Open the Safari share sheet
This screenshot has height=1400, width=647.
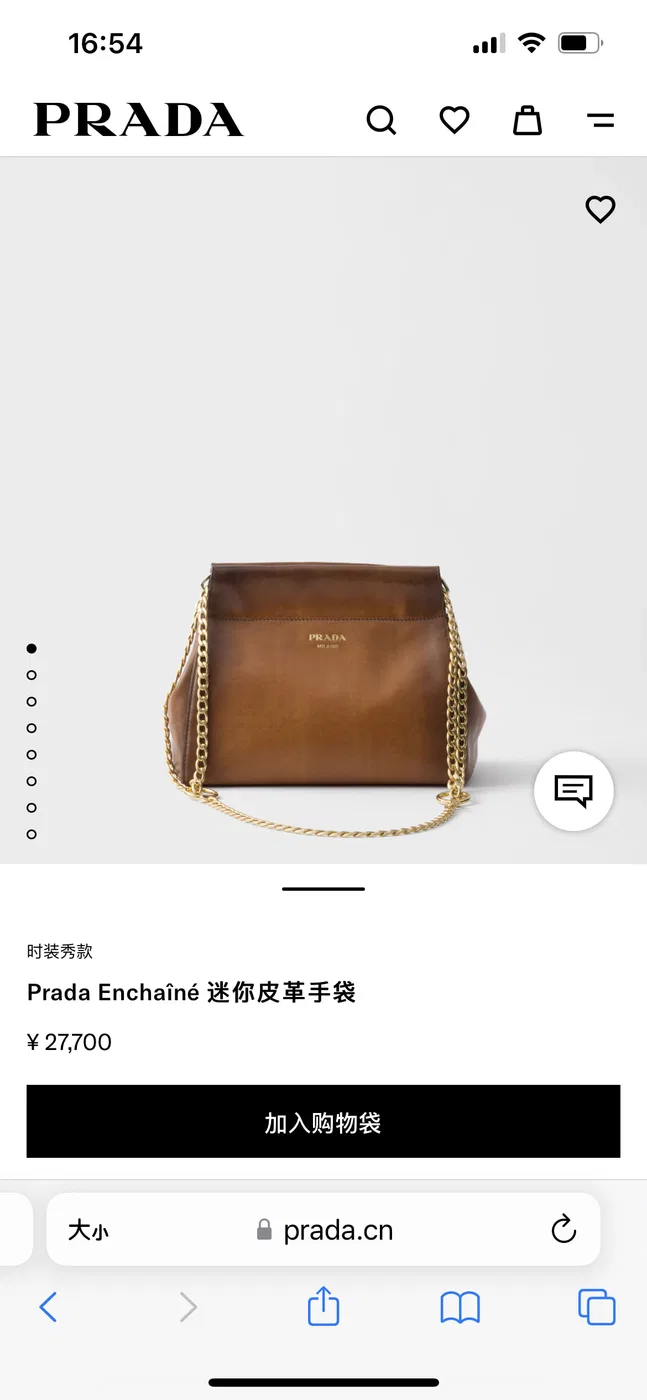click(x=323, y=1305)
